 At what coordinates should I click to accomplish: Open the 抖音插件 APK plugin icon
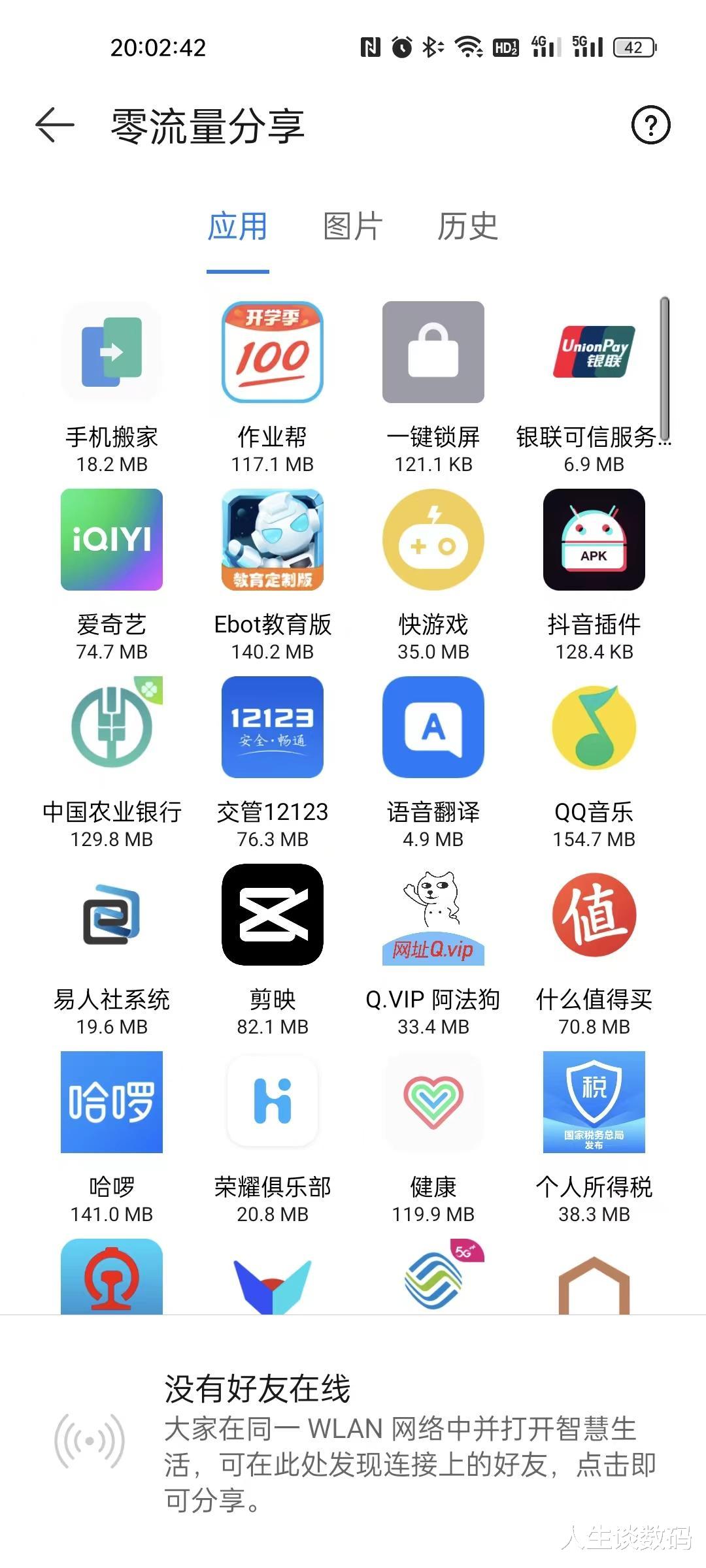point(594,540)
